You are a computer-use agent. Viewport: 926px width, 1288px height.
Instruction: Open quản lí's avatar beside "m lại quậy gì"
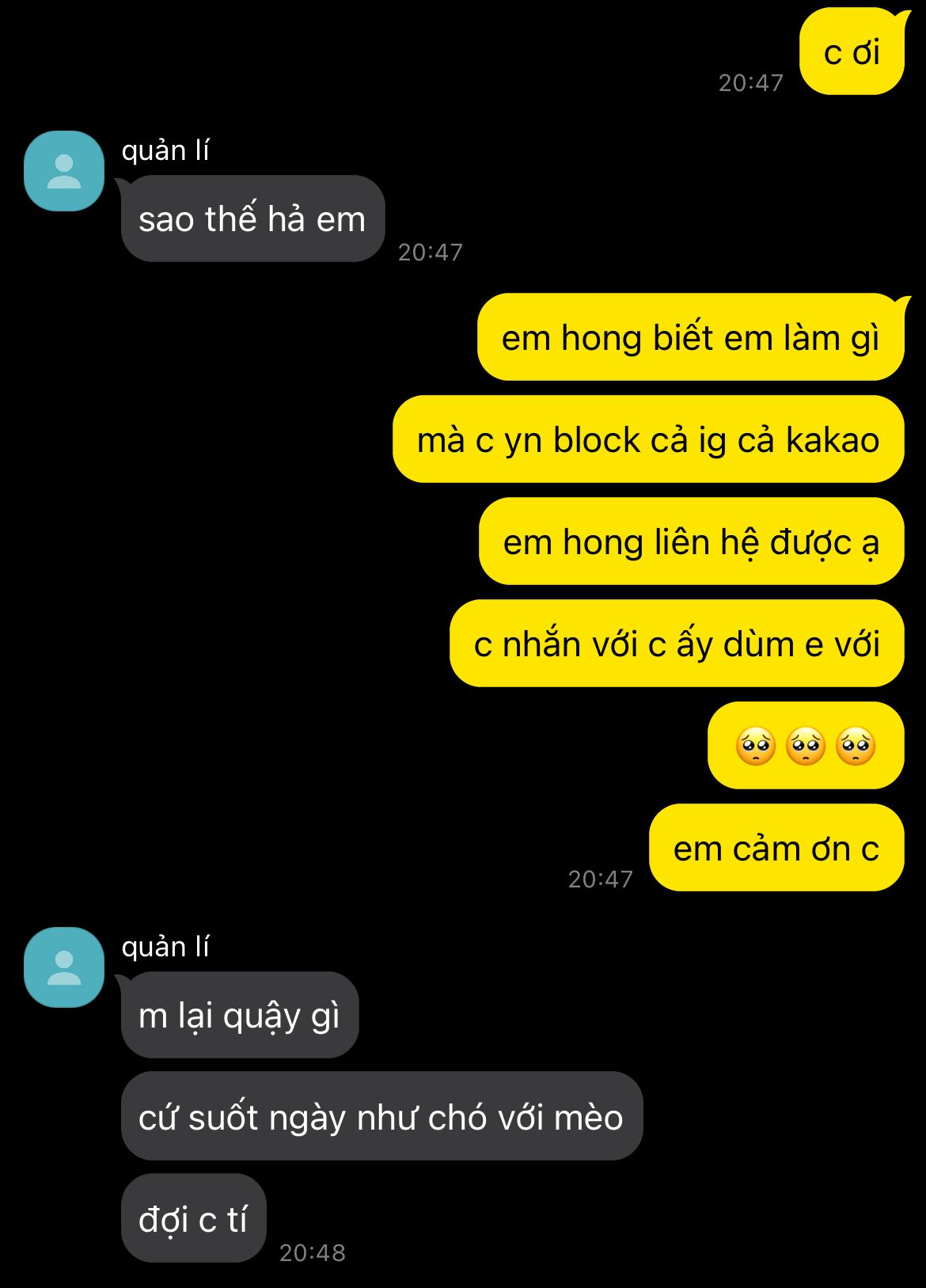click(64, 967)
